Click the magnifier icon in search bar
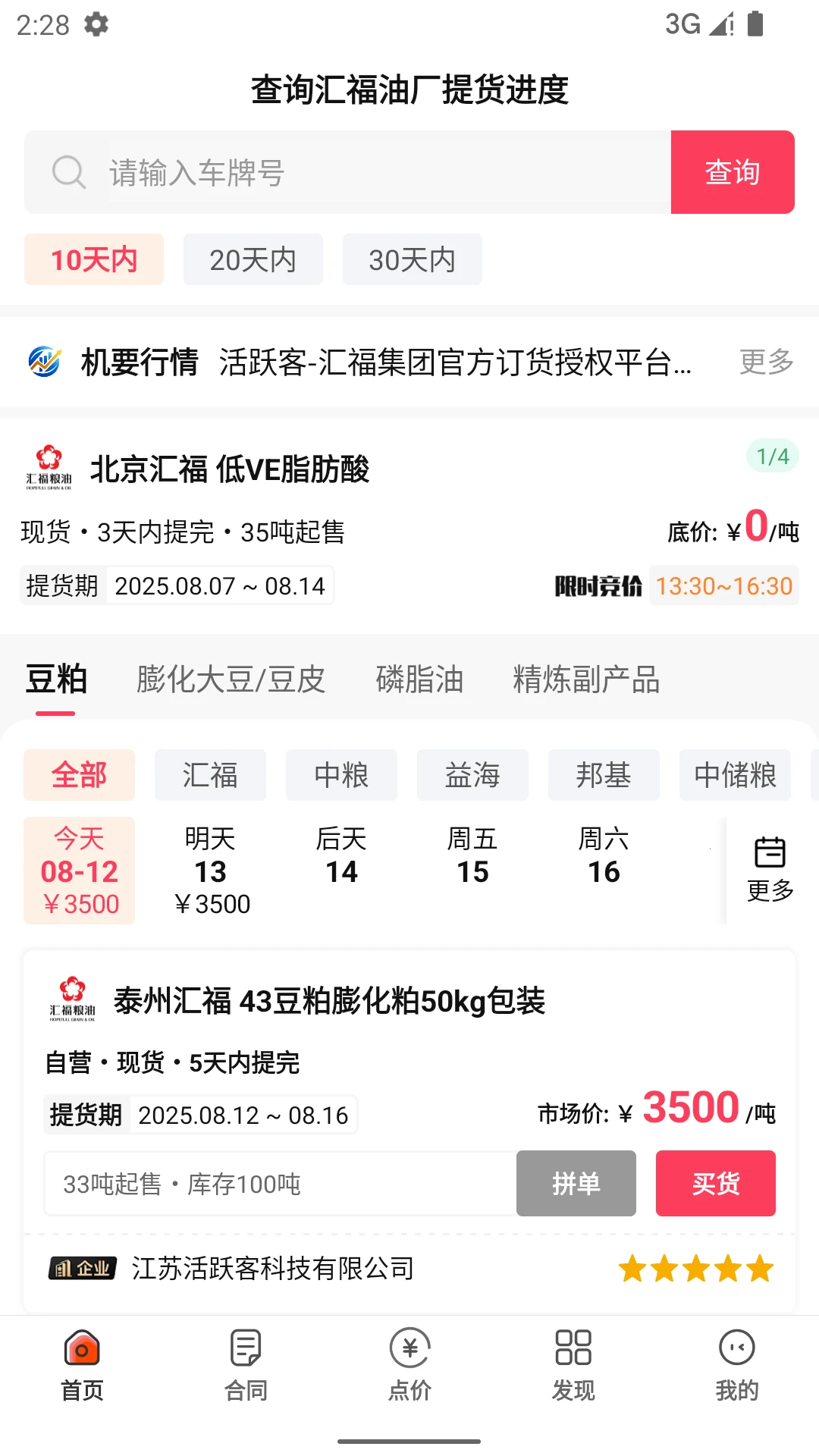The width and height of the screenshot is (819, 1456). (x=69, y=172)
